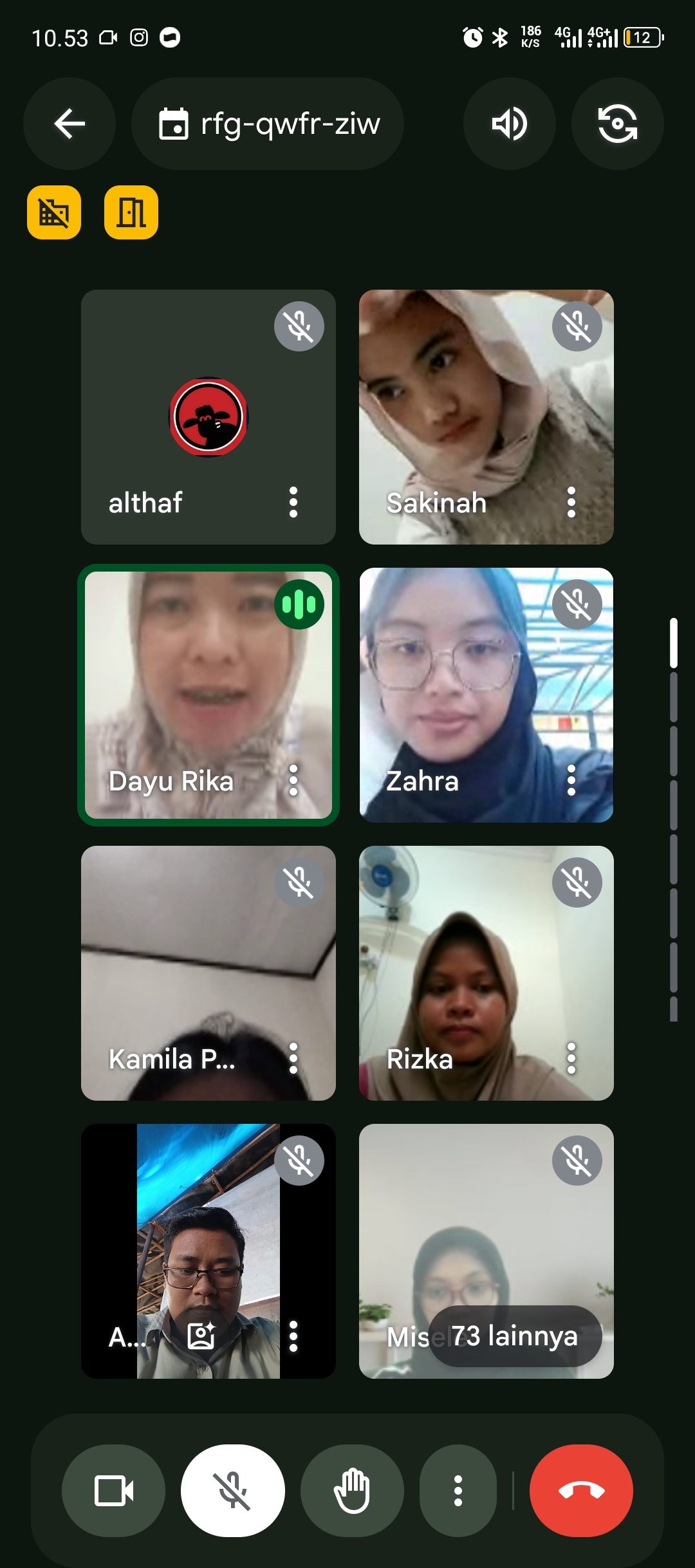Open options menu for Kamila P...
The image size is (695, 1568).
[x=293, y=1058]
